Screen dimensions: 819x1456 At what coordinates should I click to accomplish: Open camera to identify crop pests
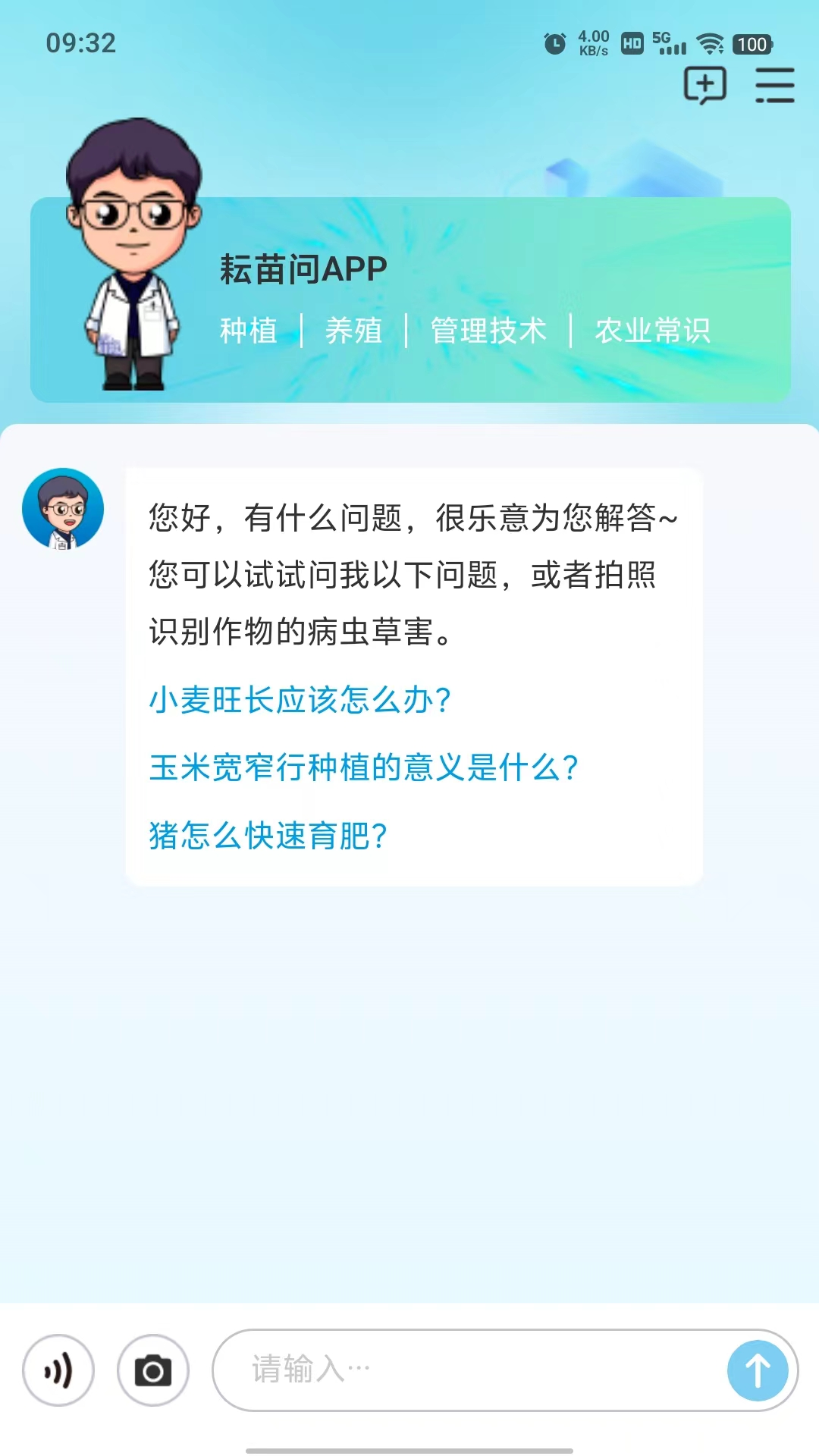[153, 1370]
